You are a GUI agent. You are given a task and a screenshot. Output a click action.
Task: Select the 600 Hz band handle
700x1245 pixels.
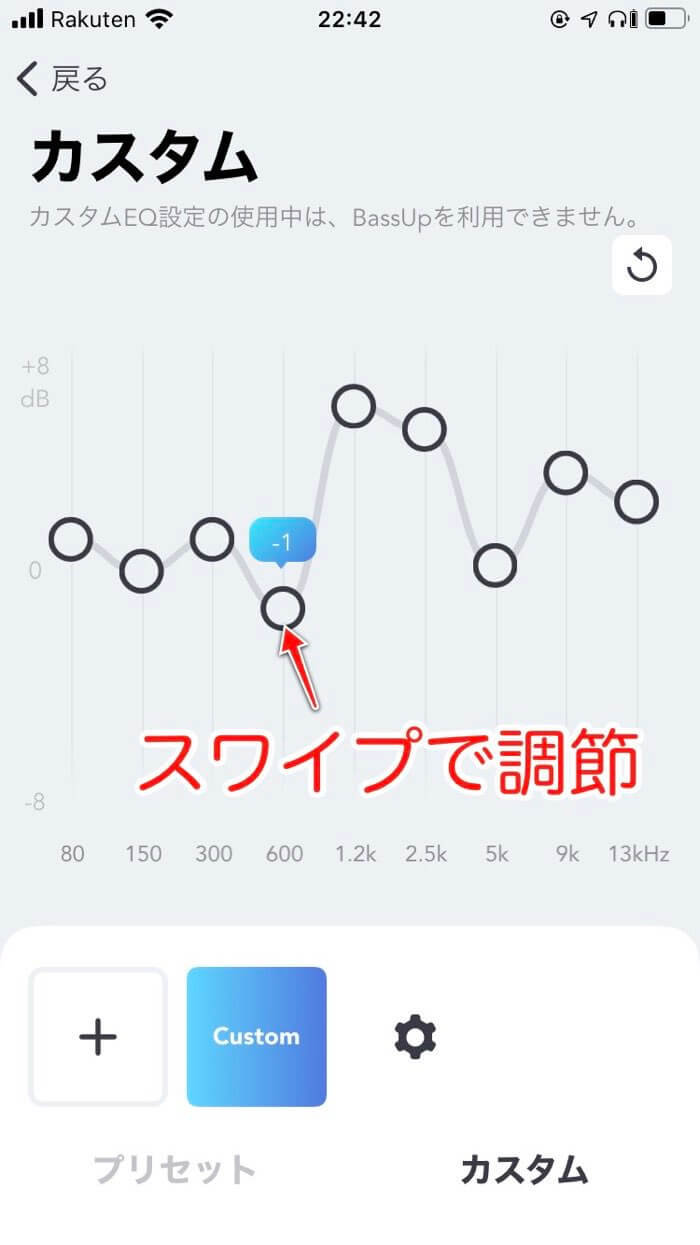(283, 608)
